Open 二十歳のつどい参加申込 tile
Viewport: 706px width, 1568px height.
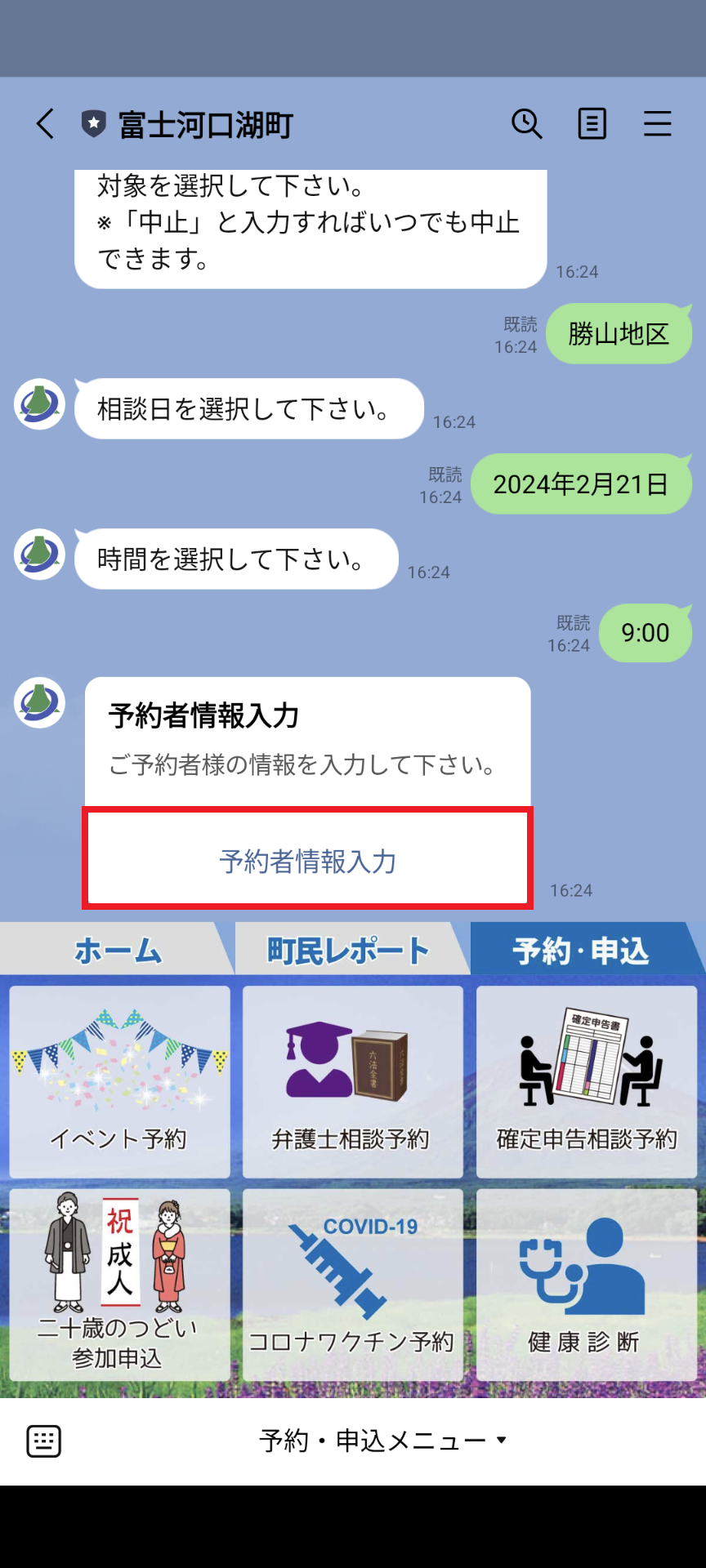coord(119,1285)
